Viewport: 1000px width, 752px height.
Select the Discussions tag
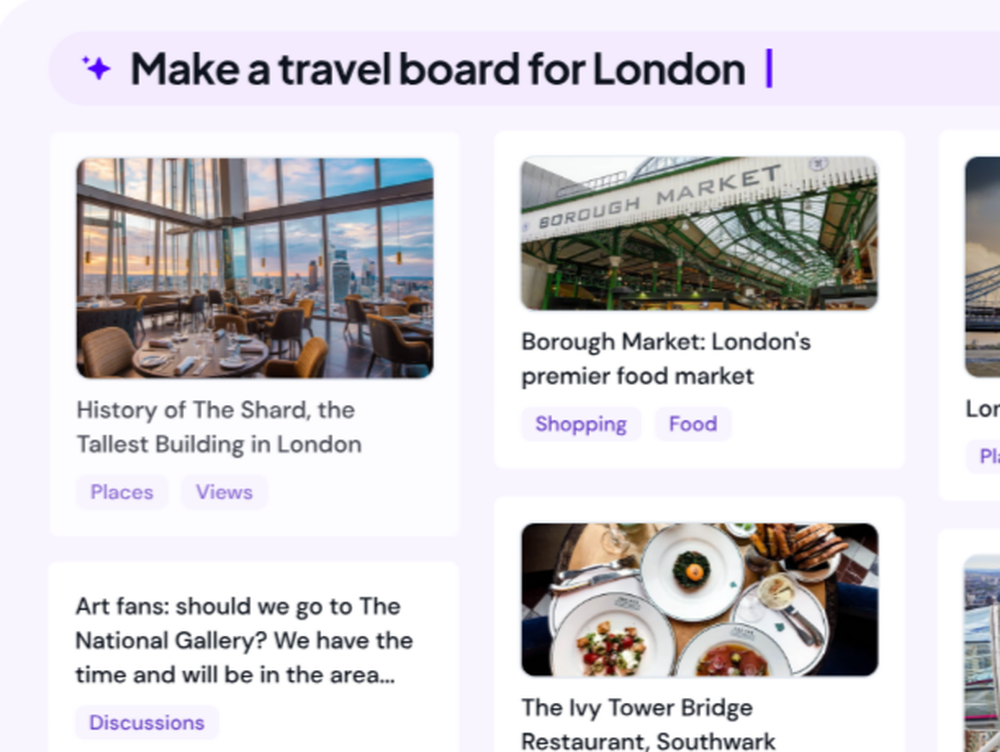pyautogui.click(x=147, y=722)
